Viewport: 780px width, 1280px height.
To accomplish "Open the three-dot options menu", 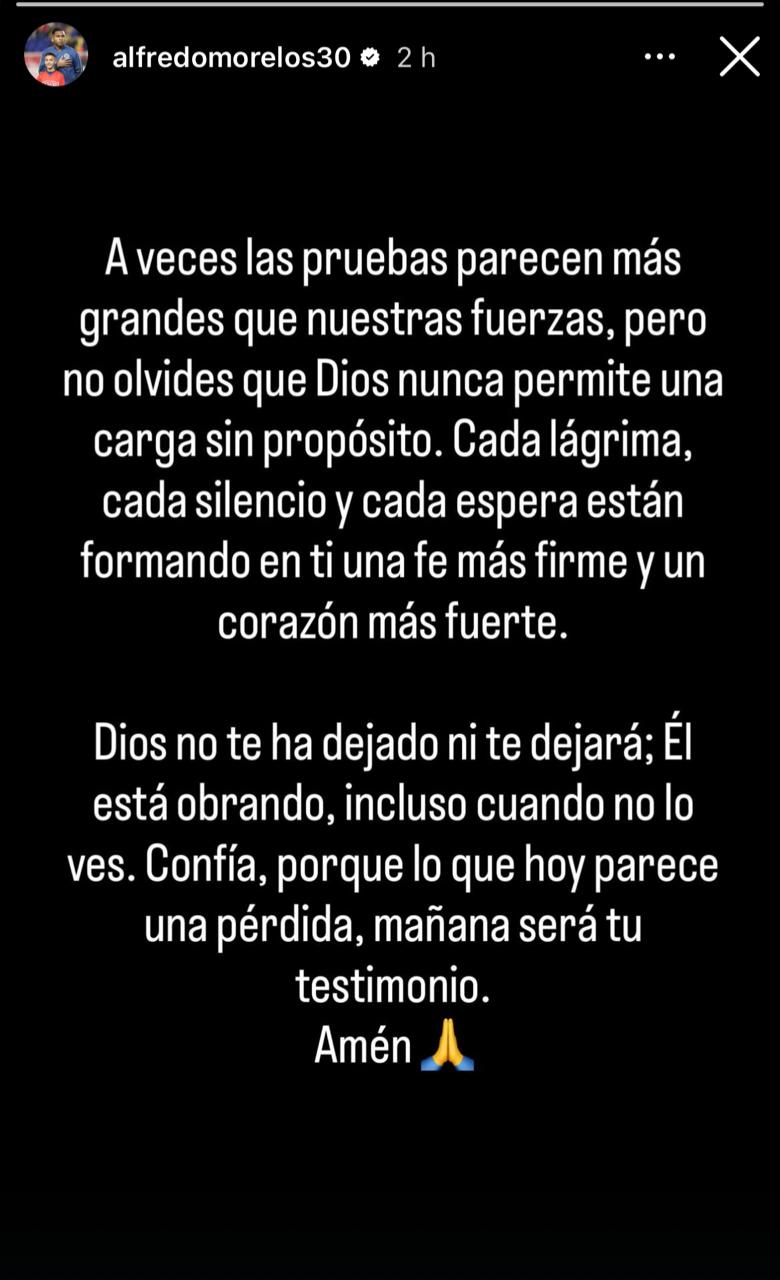I will (660, 57).
